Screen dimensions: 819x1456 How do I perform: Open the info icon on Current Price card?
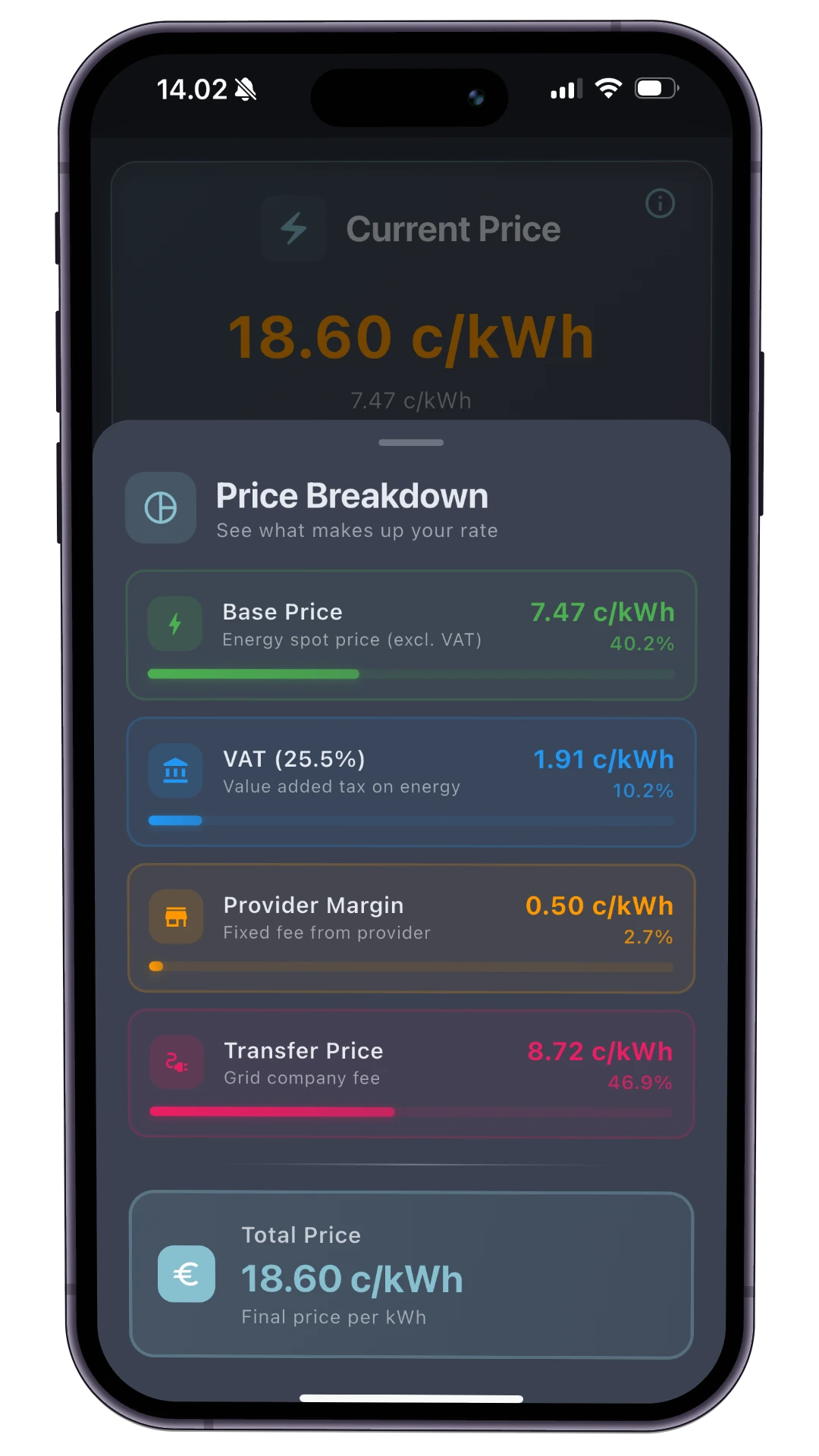click(660, 203)
